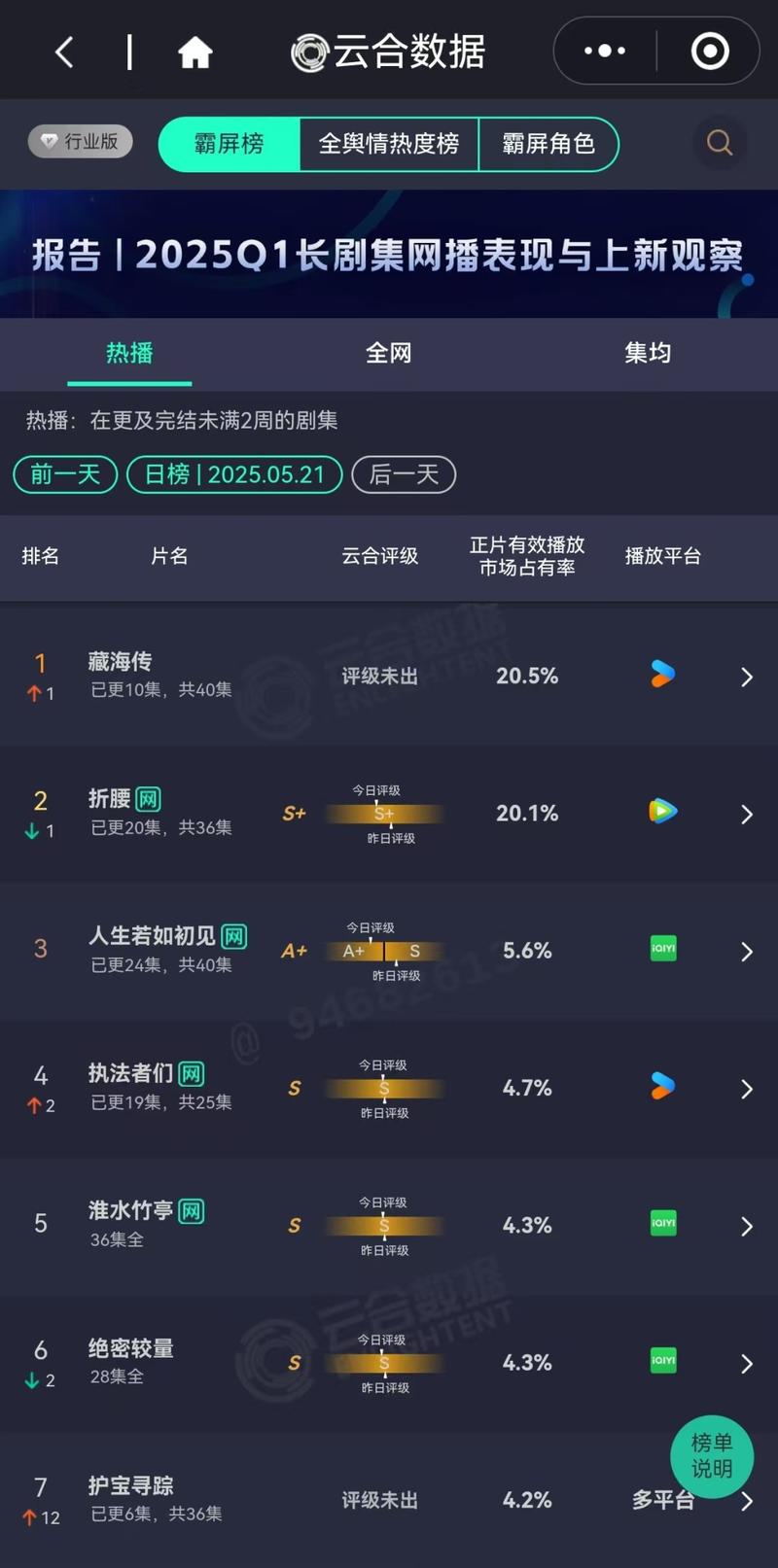Switch to 全舆情热度榜 tab
The width and height of the screenshot is (778, 1568).
tap(388, 144)
